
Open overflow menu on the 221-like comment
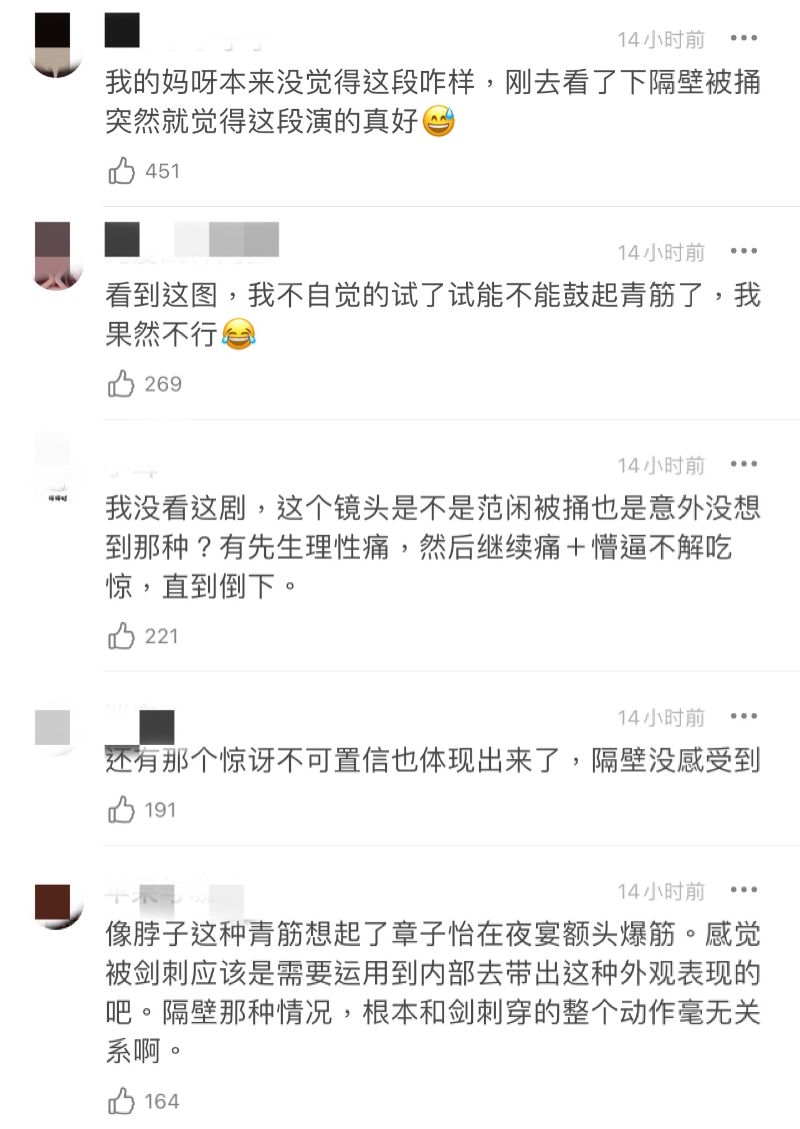(x=744, y=464)
